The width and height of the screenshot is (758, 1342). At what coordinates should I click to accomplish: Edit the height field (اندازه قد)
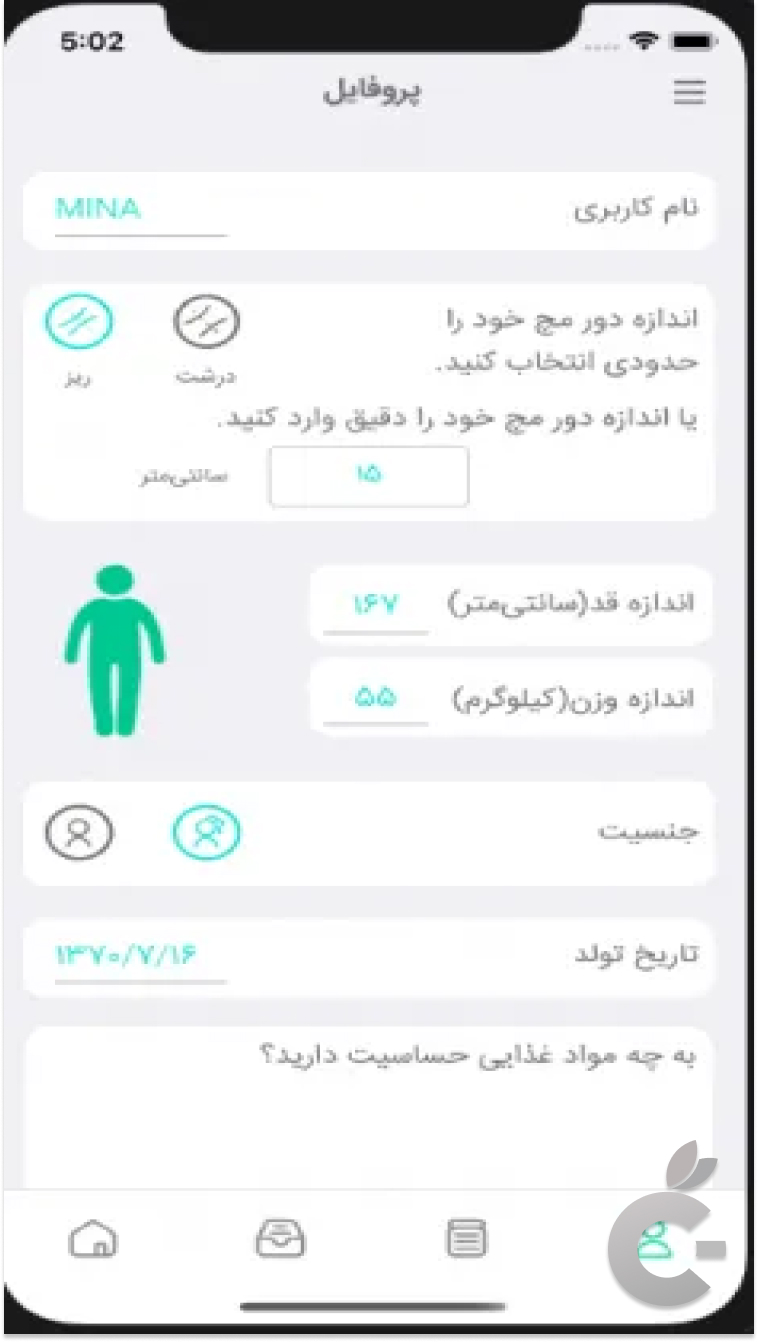point(375,605)
